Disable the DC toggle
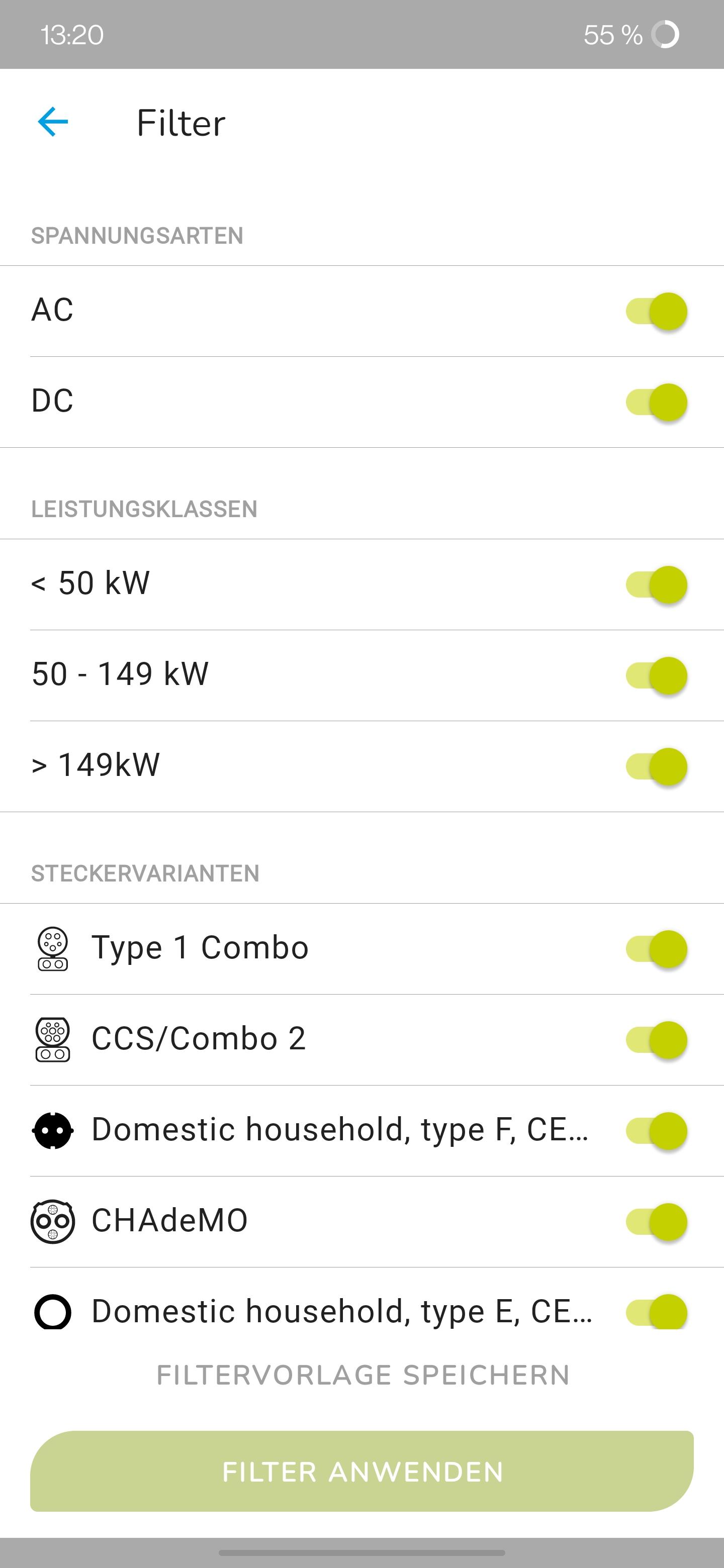724x1568 pixels. (657, 403)
